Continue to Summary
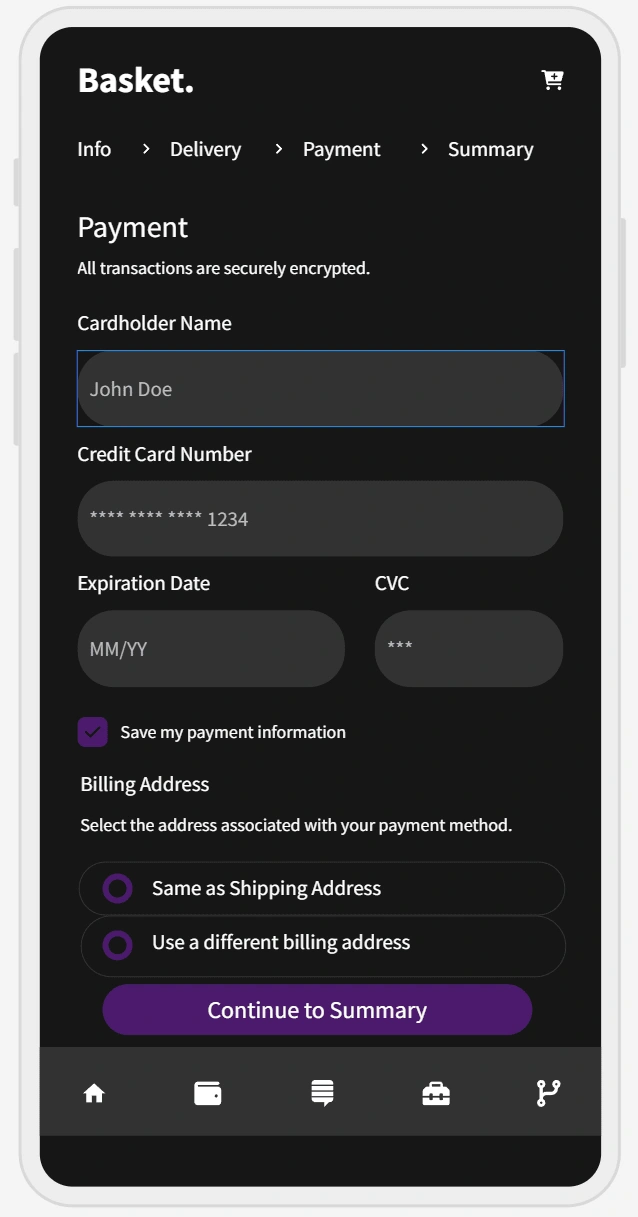The image size is (638, 1217). (x=317, y=1010)
